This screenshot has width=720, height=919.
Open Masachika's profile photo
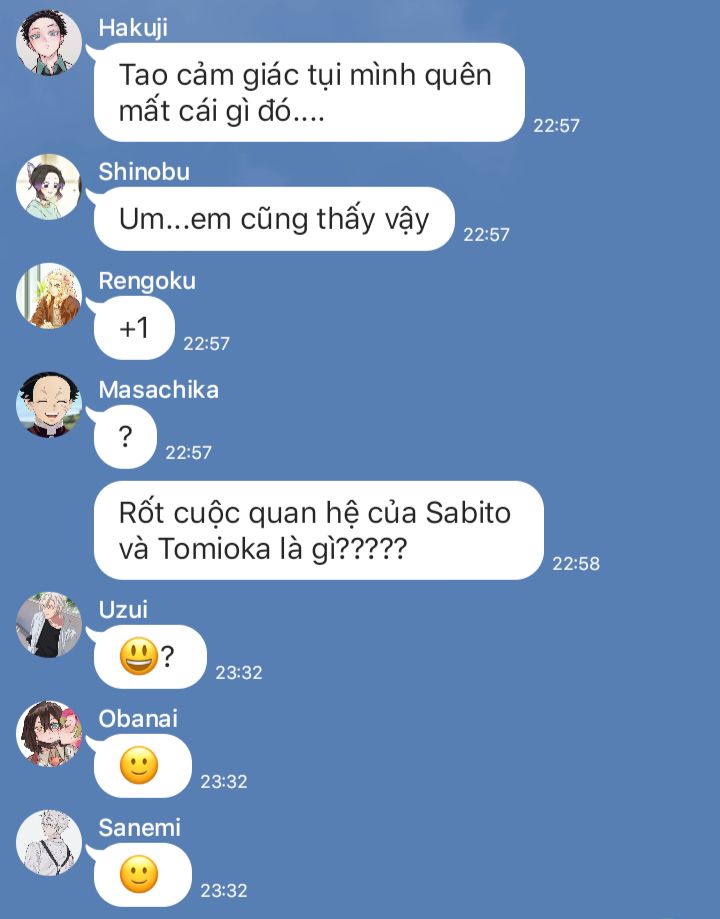pyautogui.click(x=49, y=405)
